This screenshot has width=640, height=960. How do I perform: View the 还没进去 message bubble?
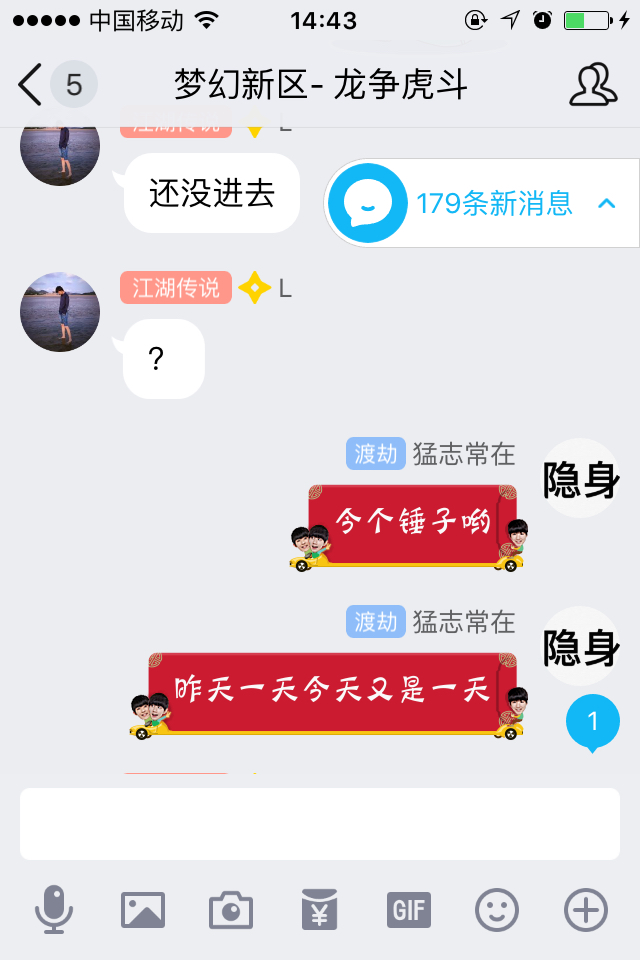[x=212, y=193]
